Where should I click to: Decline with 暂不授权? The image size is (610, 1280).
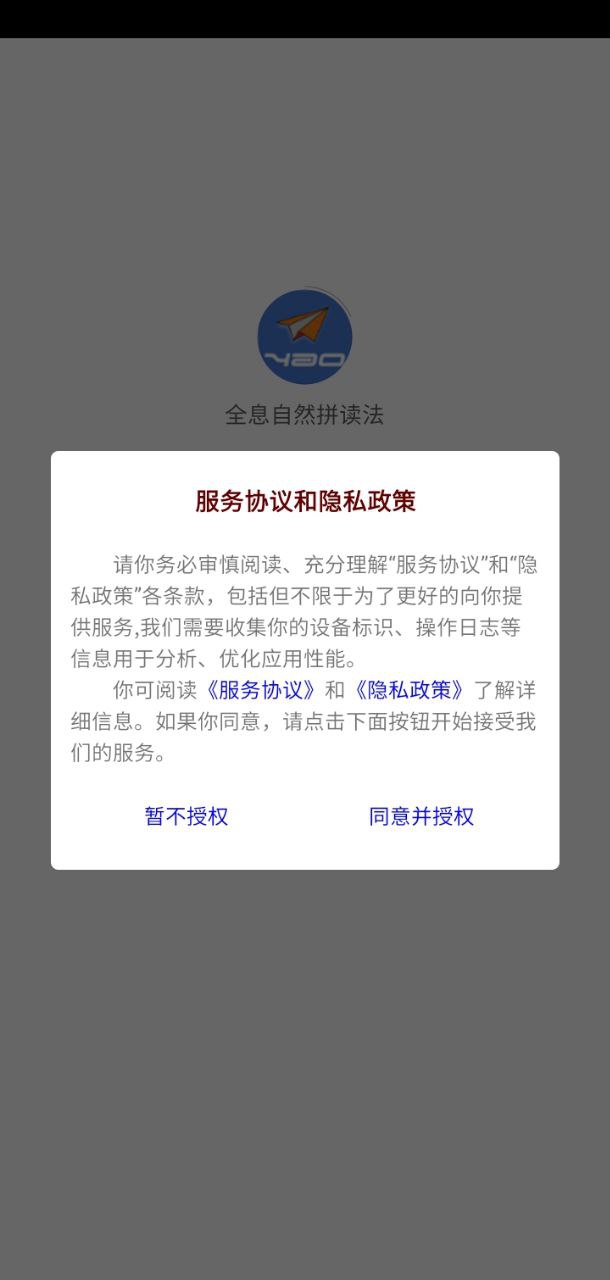pyautogui.click(x=187, y=817)
